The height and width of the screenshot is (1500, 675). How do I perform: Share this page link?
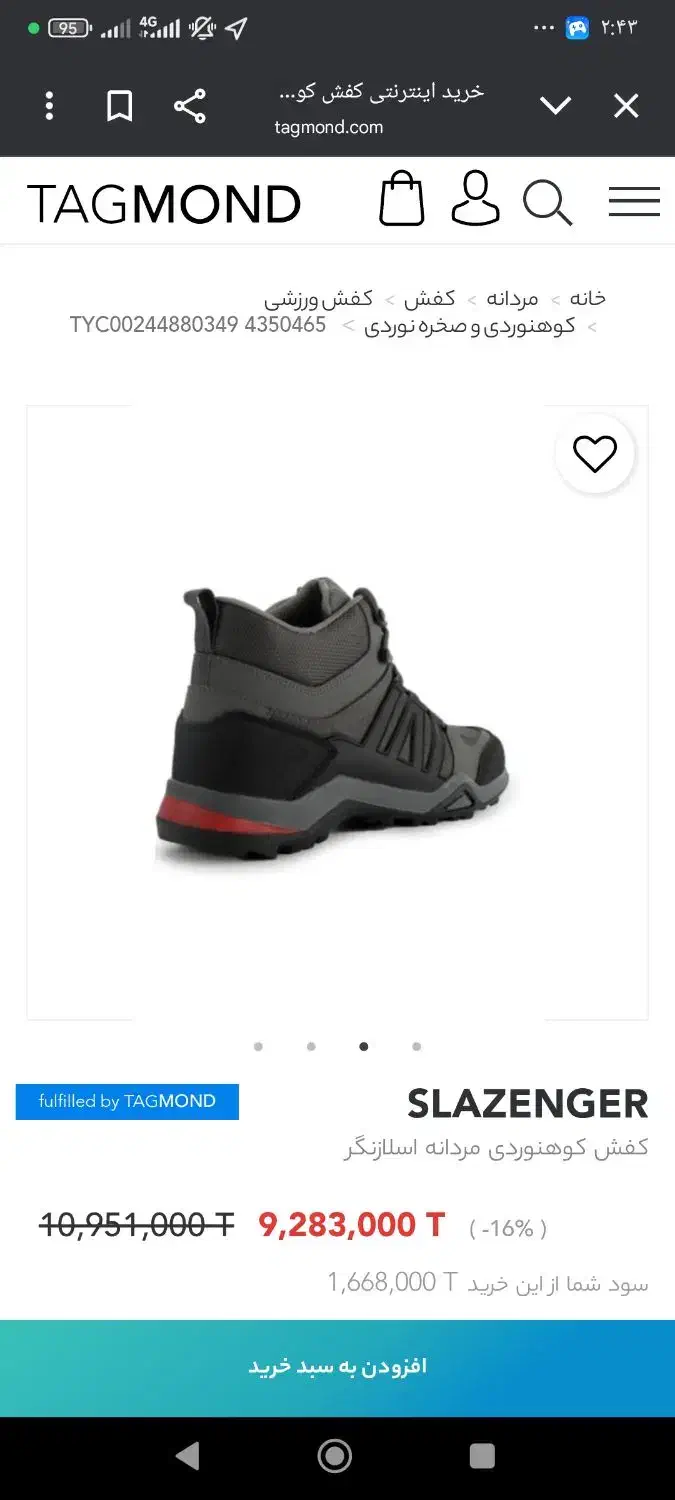[x=189, y=106]
